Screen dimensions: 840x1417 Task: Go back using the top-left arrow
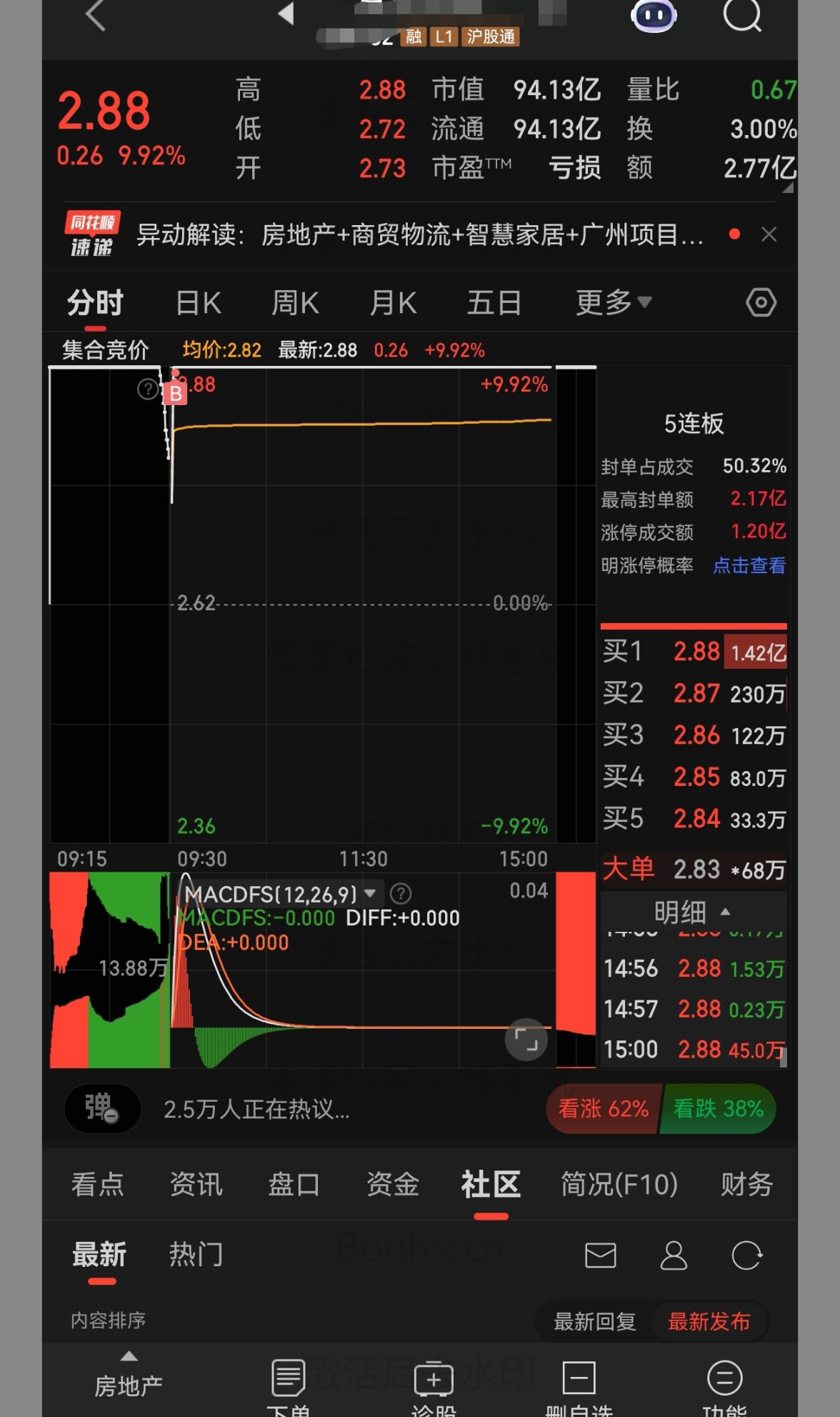click(96, 16)
